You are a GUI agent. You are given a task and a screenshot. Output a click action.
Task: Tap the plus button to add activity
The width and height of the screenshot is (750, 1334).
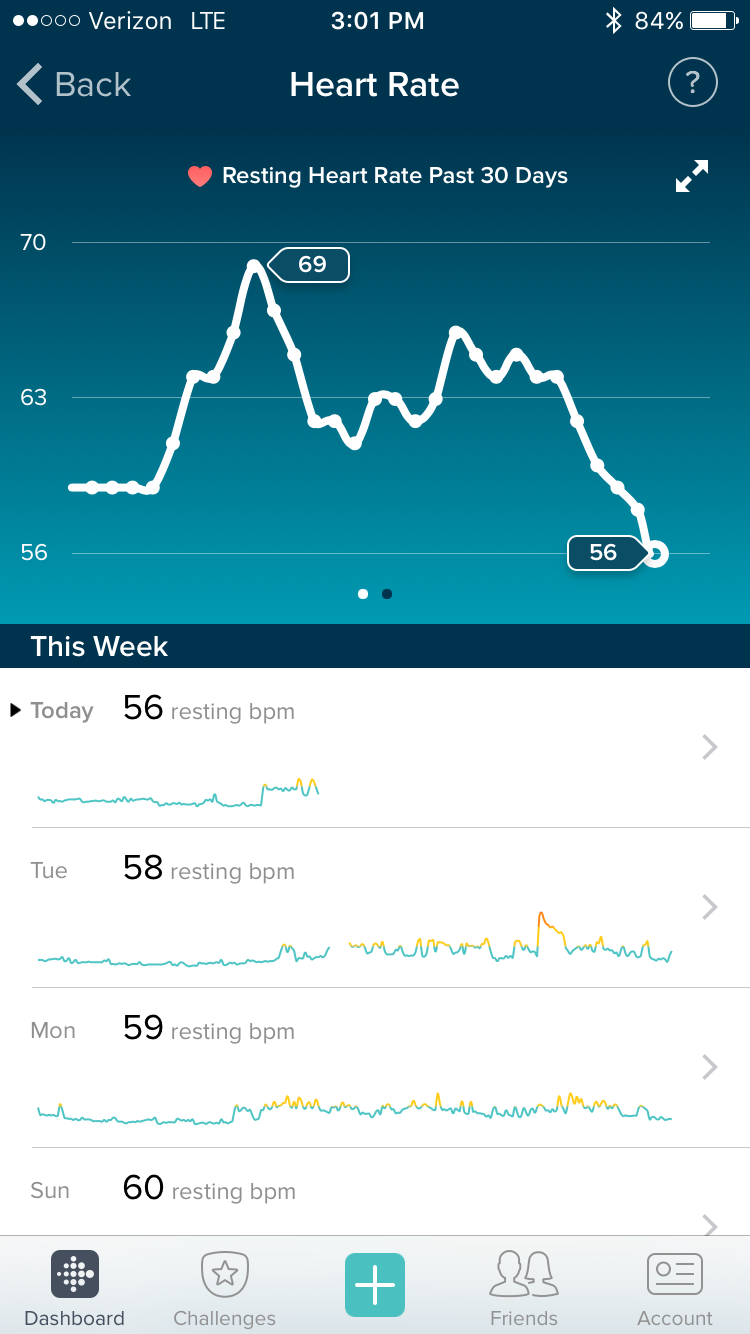(x=375, y=1285)
